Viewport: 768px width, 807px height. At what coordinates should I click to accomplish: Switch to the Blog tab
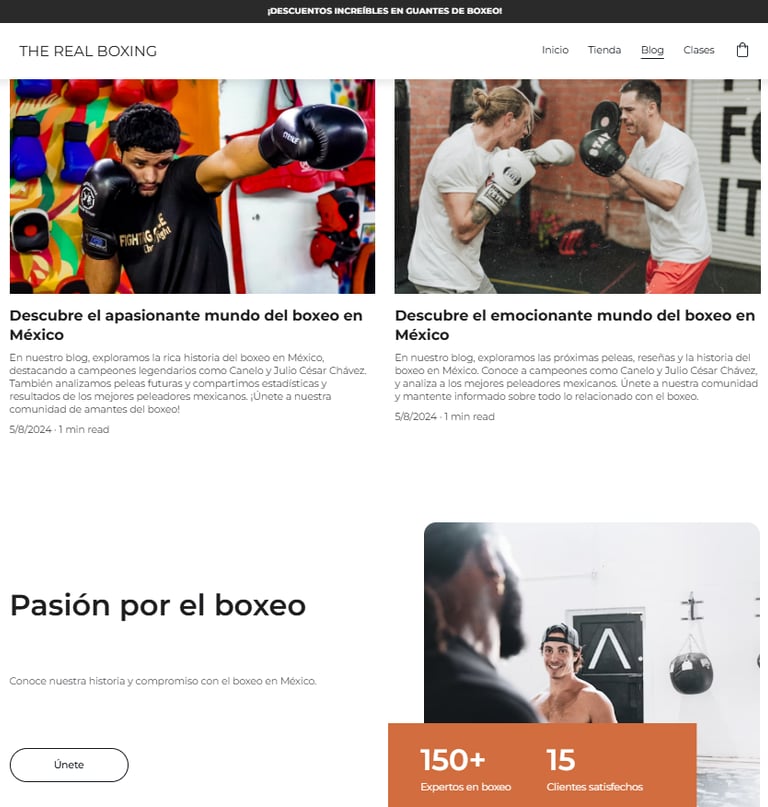pos(652,50)
